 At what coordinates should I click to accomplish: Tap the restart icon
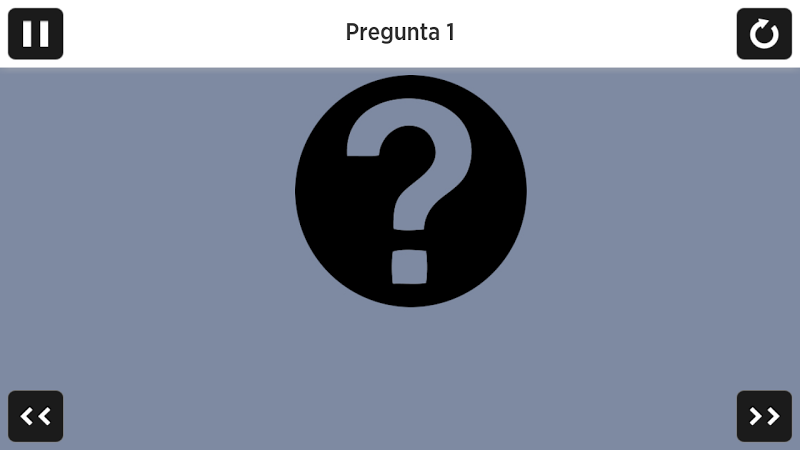764,34
